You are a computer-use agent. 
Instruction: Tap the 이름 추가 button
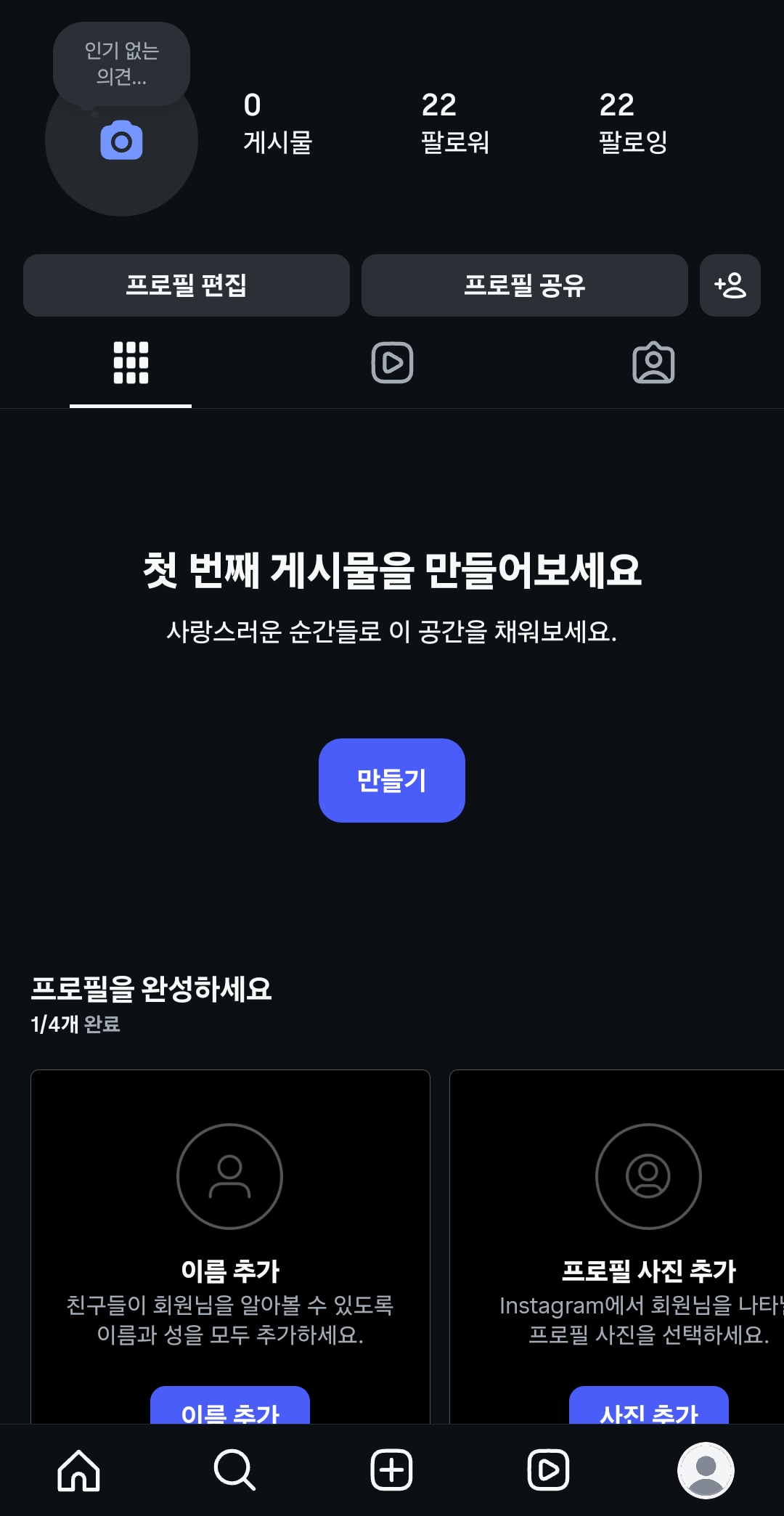229,1407
